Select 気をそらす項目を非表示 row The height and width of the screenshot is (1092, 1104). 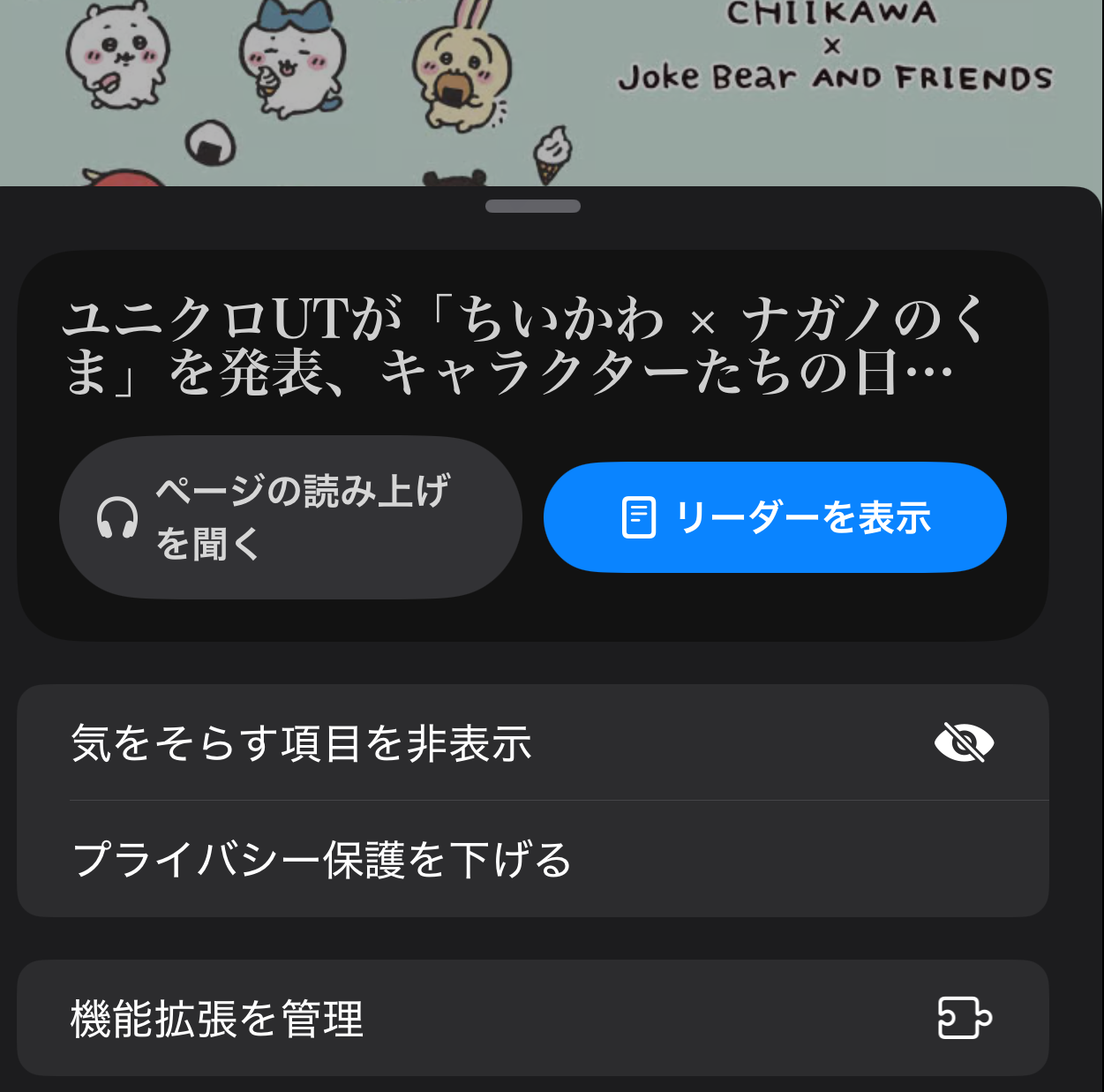[532, 742]
